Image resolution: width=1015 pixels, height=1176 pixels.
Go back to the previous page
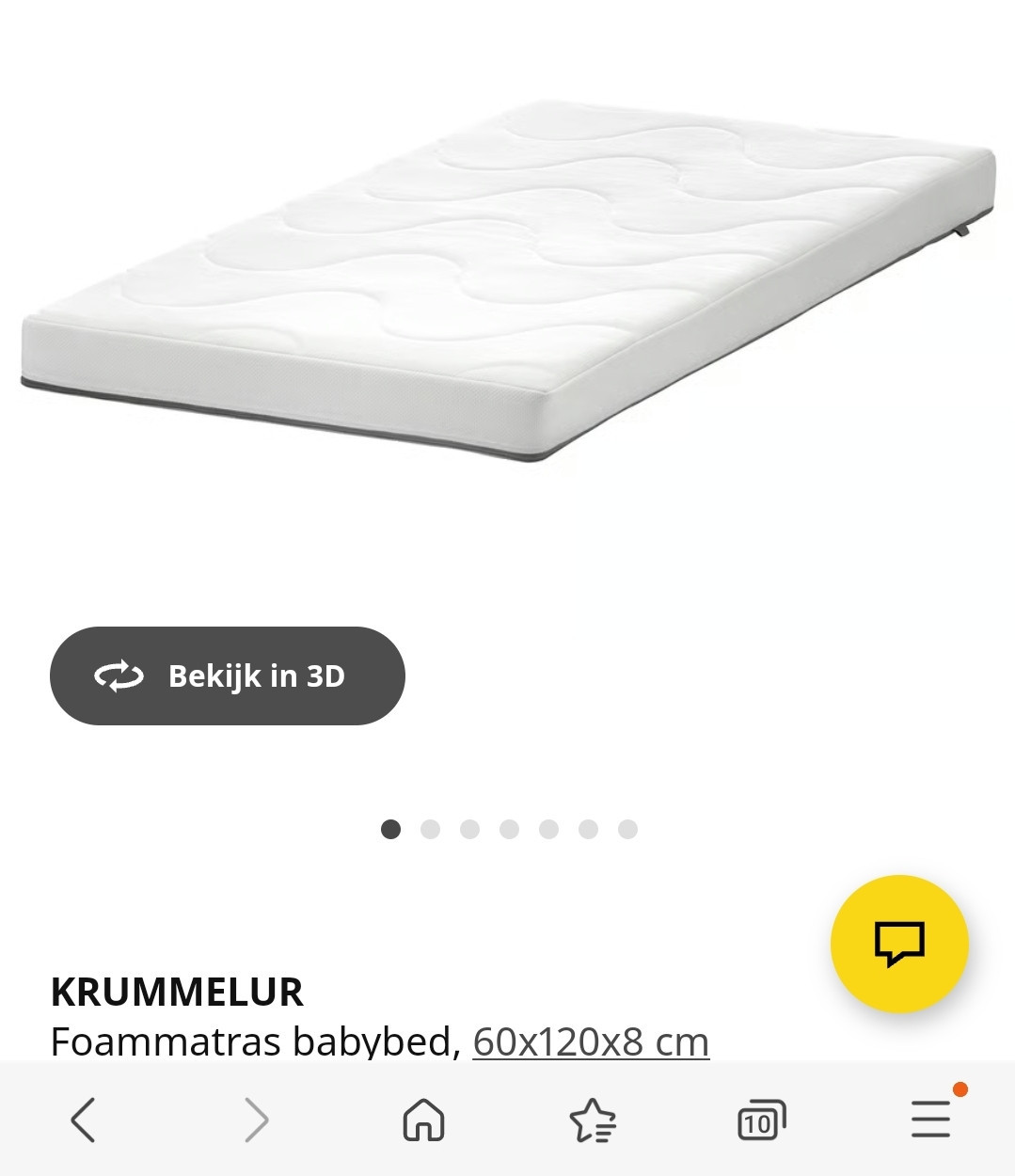83,1120
